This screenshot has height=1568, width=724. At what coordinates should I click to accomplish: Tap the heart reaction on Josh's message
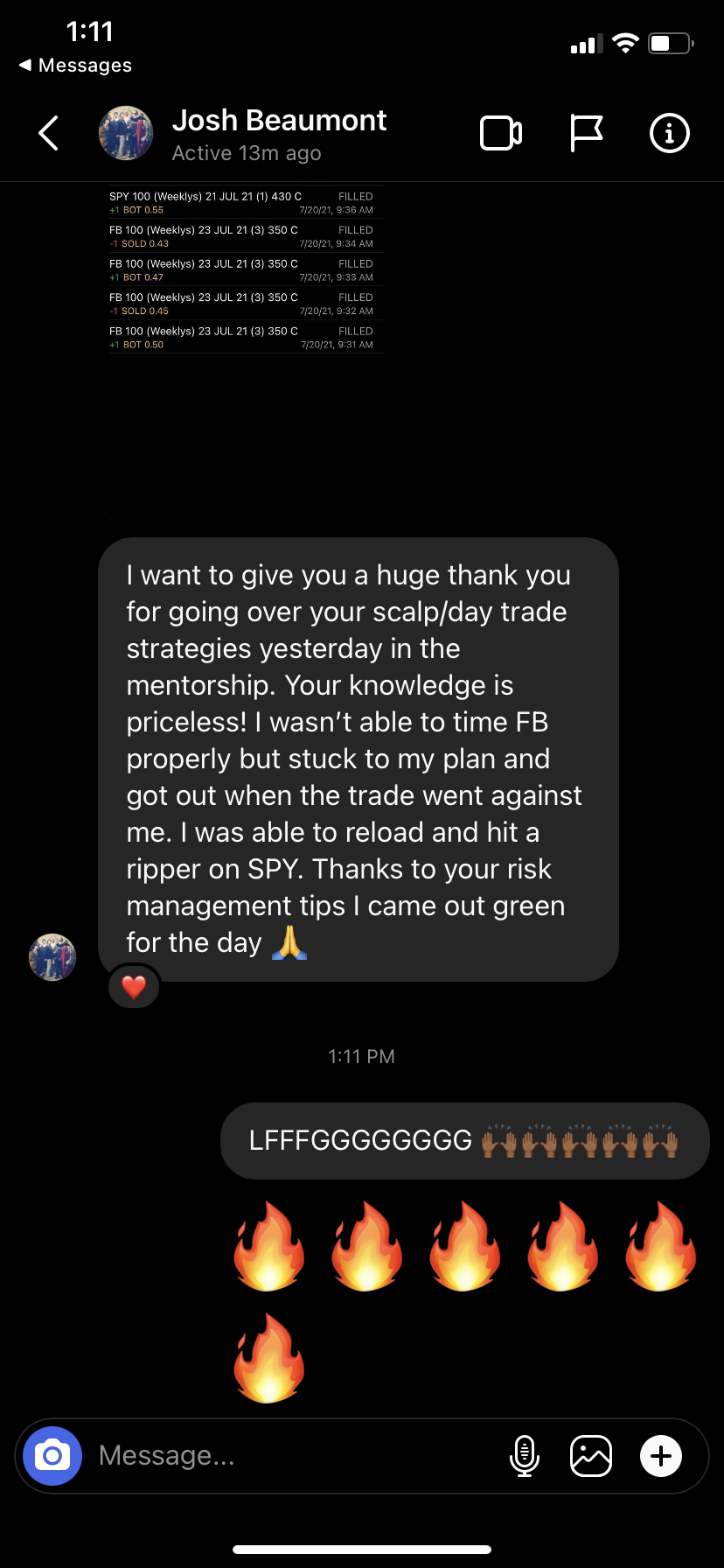(134, 987)
